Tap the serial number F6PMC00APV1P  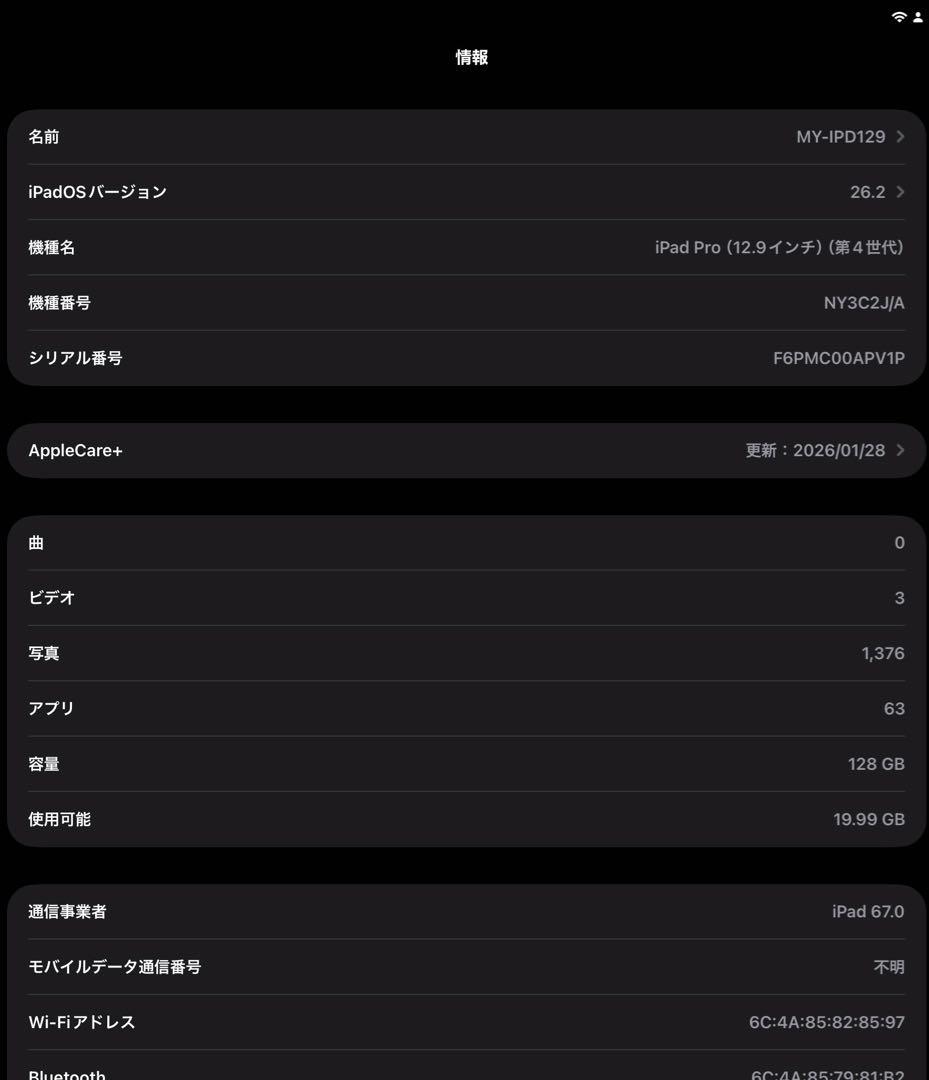tap(465, 357)
